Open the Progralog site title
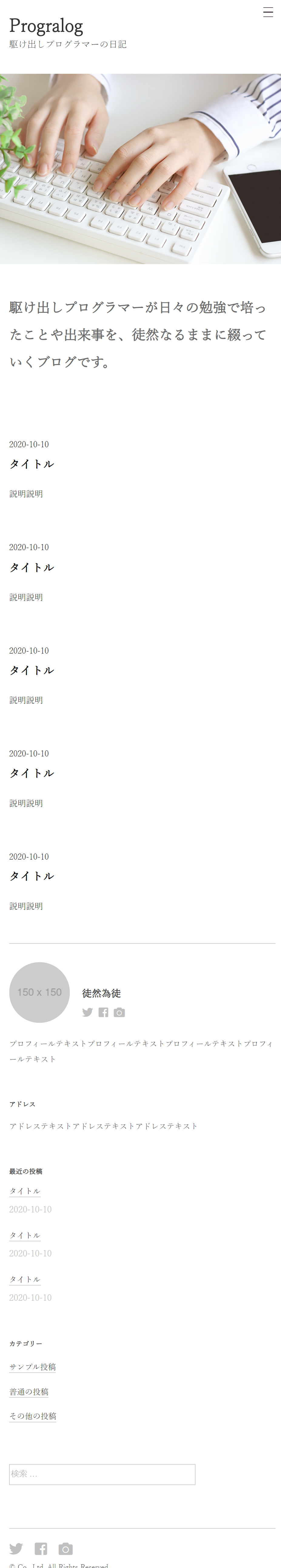The image size is (281, 1568). pyautogui.click(x=46, y=26)
